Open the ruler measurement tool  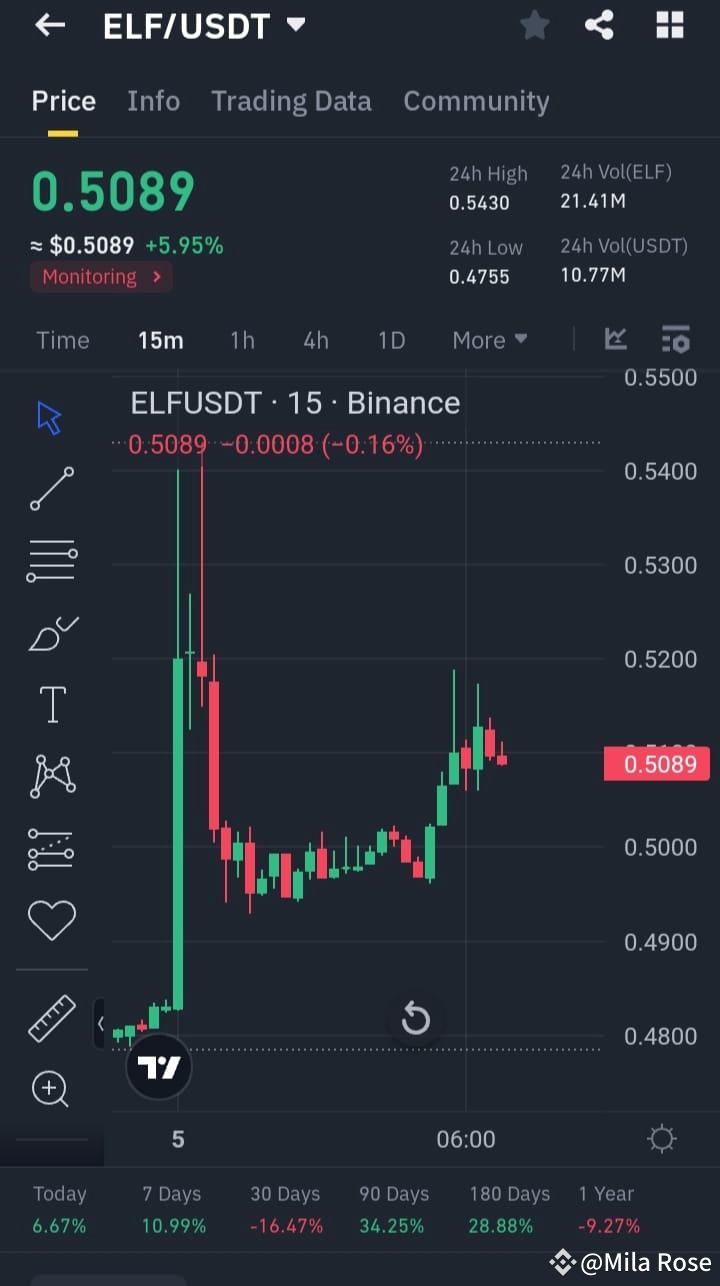(50, 1018)
